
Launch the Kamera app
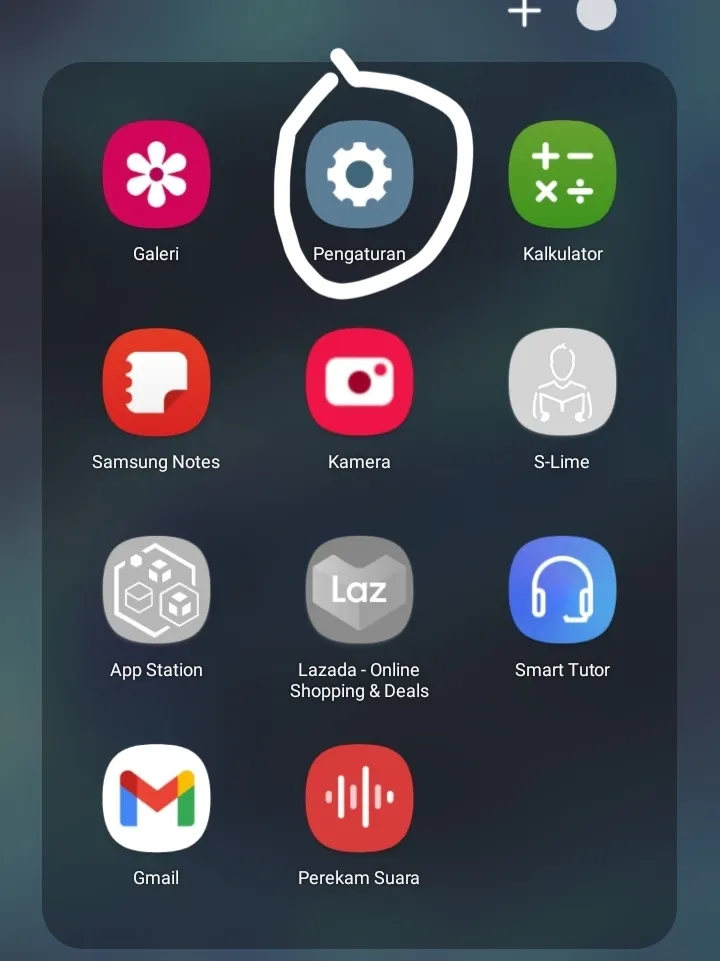coord(359,382)
